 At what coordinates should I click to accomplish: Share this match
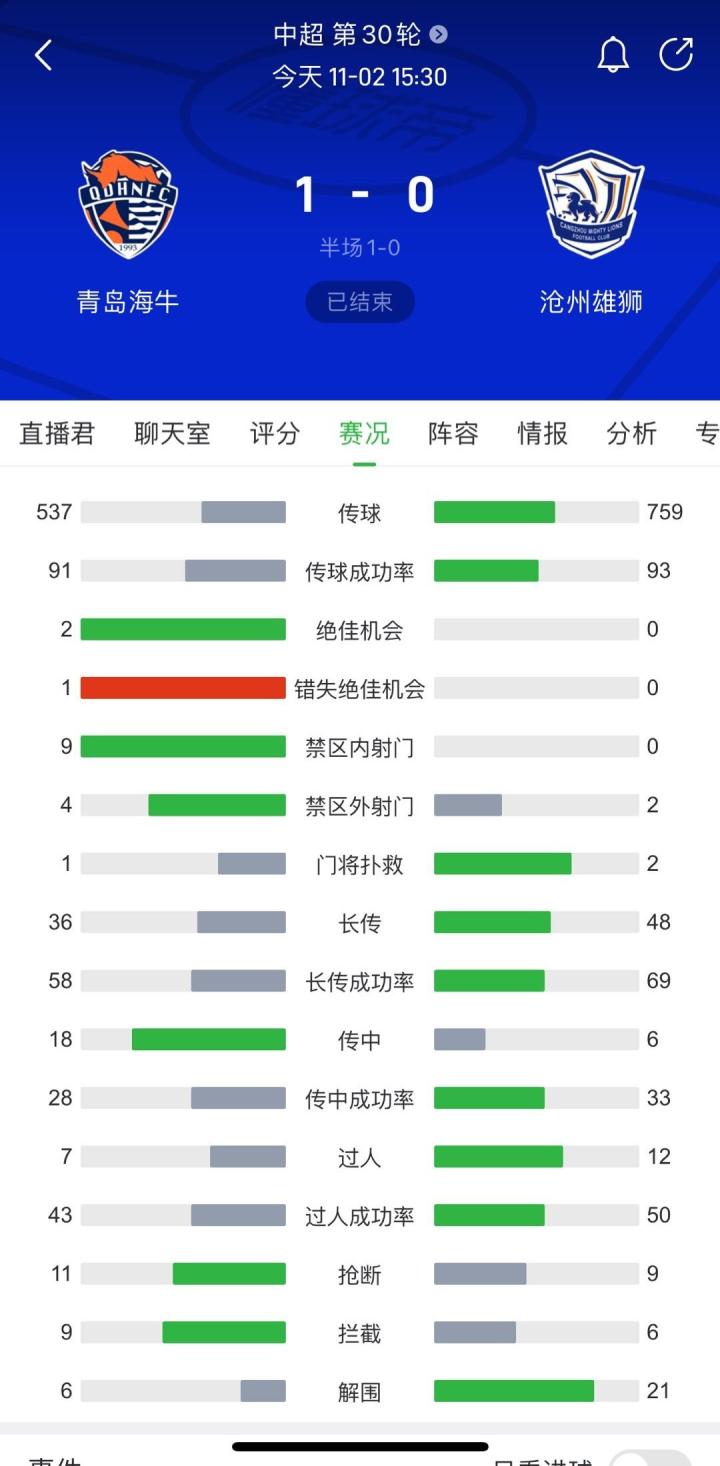tap(676, 55)
